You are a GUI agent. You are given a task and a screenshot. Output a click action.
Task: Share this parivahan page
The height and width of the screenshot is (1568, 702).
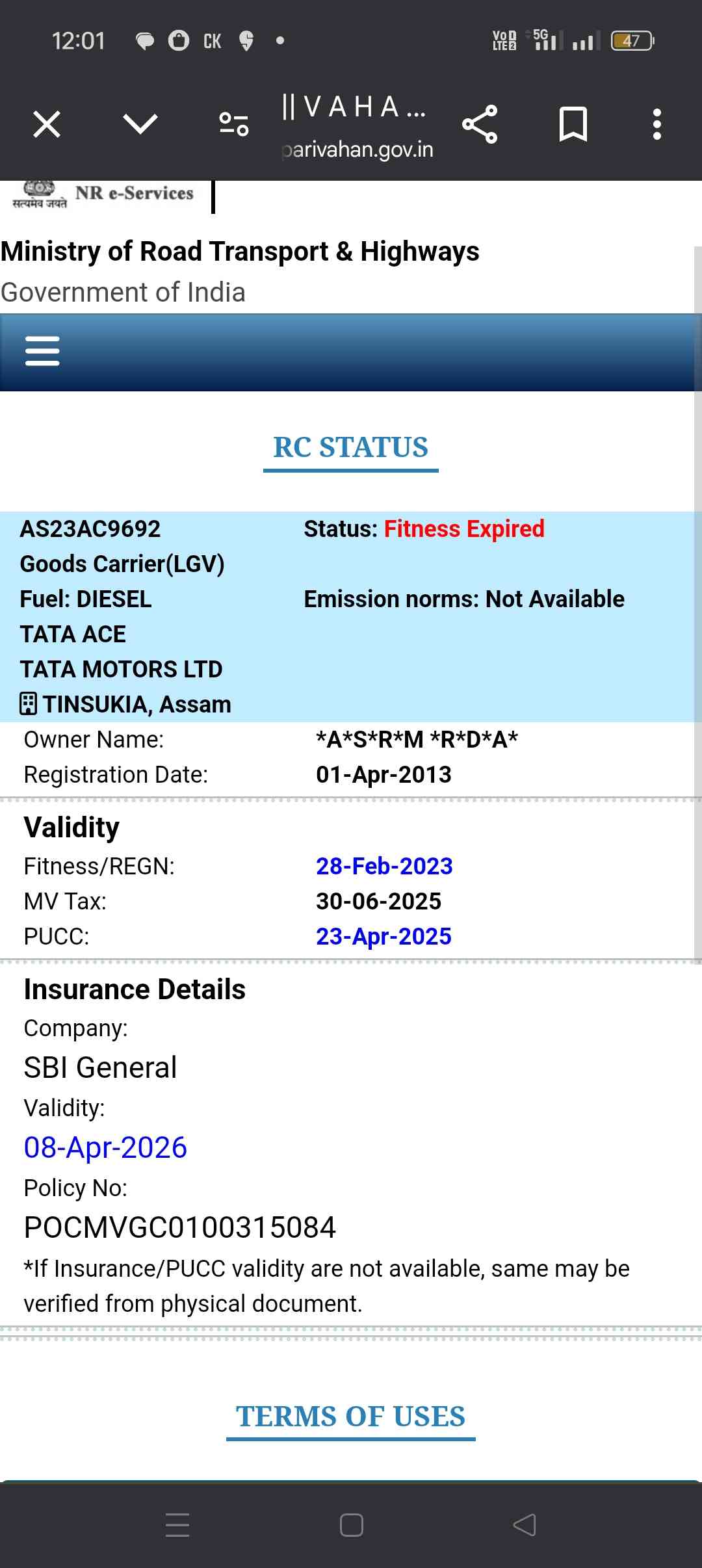point(480,124)
